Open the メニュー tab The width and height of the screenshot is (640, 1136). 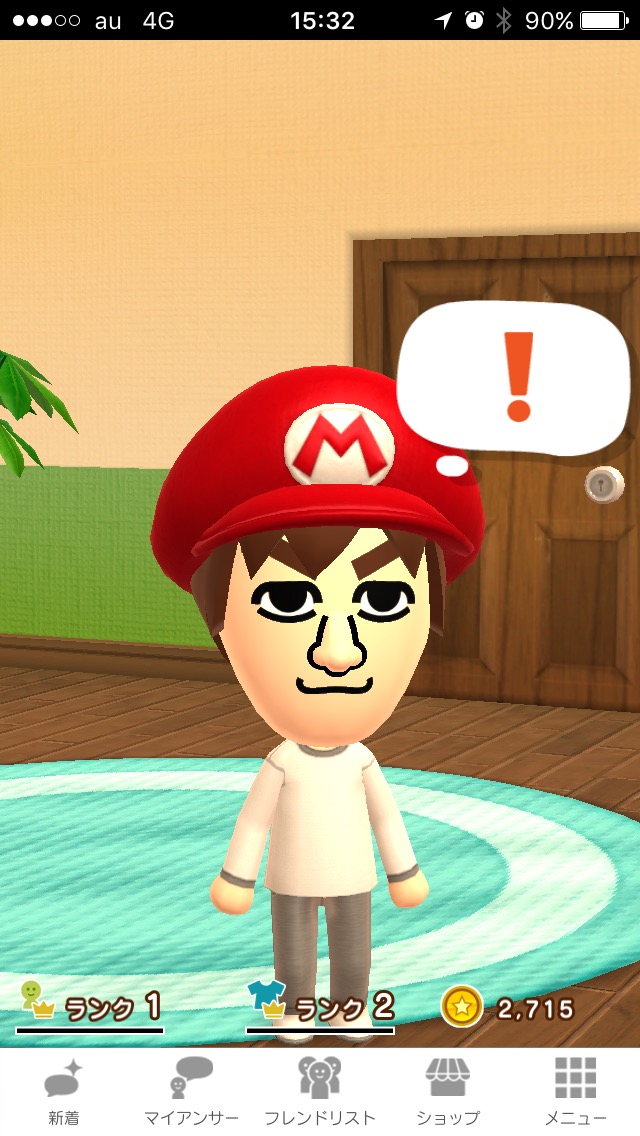[575, 1092]
